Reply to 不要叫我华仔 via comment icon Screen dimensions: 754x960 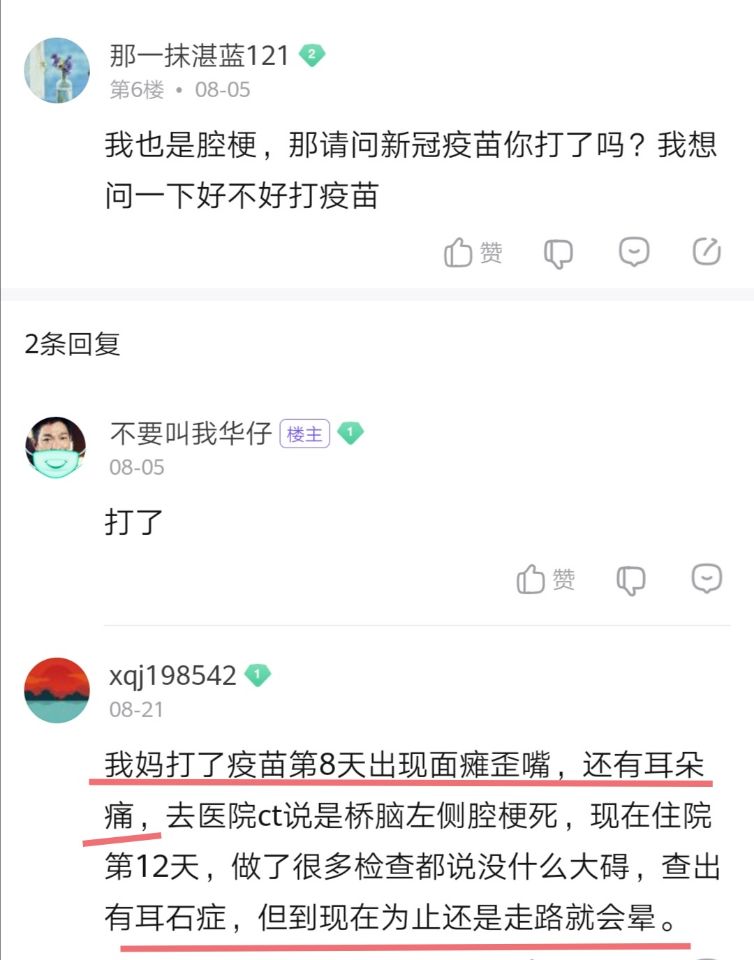707,579
